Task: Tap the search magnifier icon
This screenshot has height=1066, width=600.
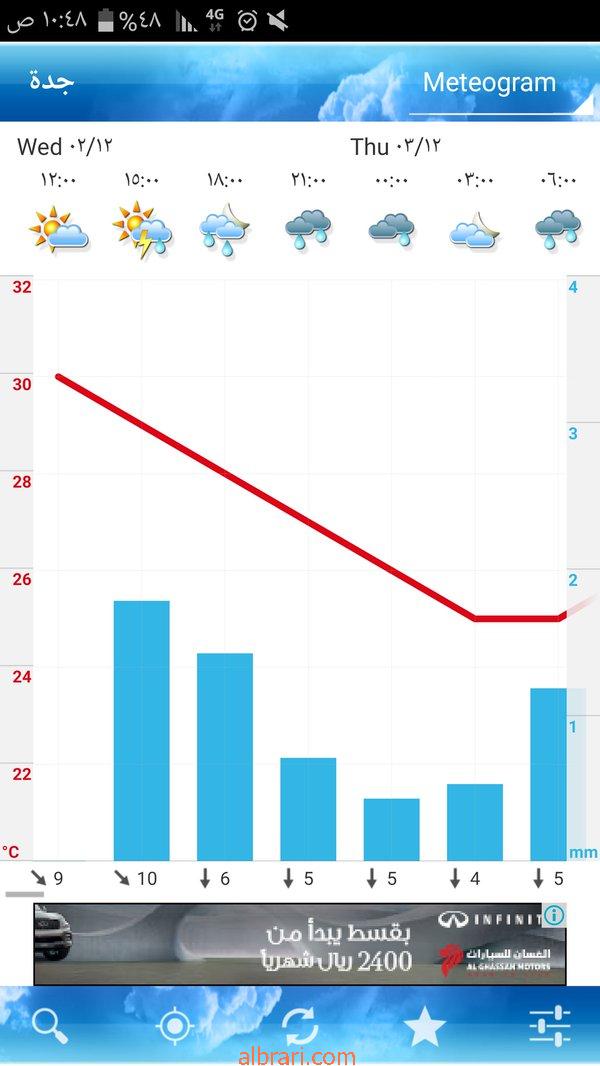Action: pyautogui.click(x=50, y=1025)
